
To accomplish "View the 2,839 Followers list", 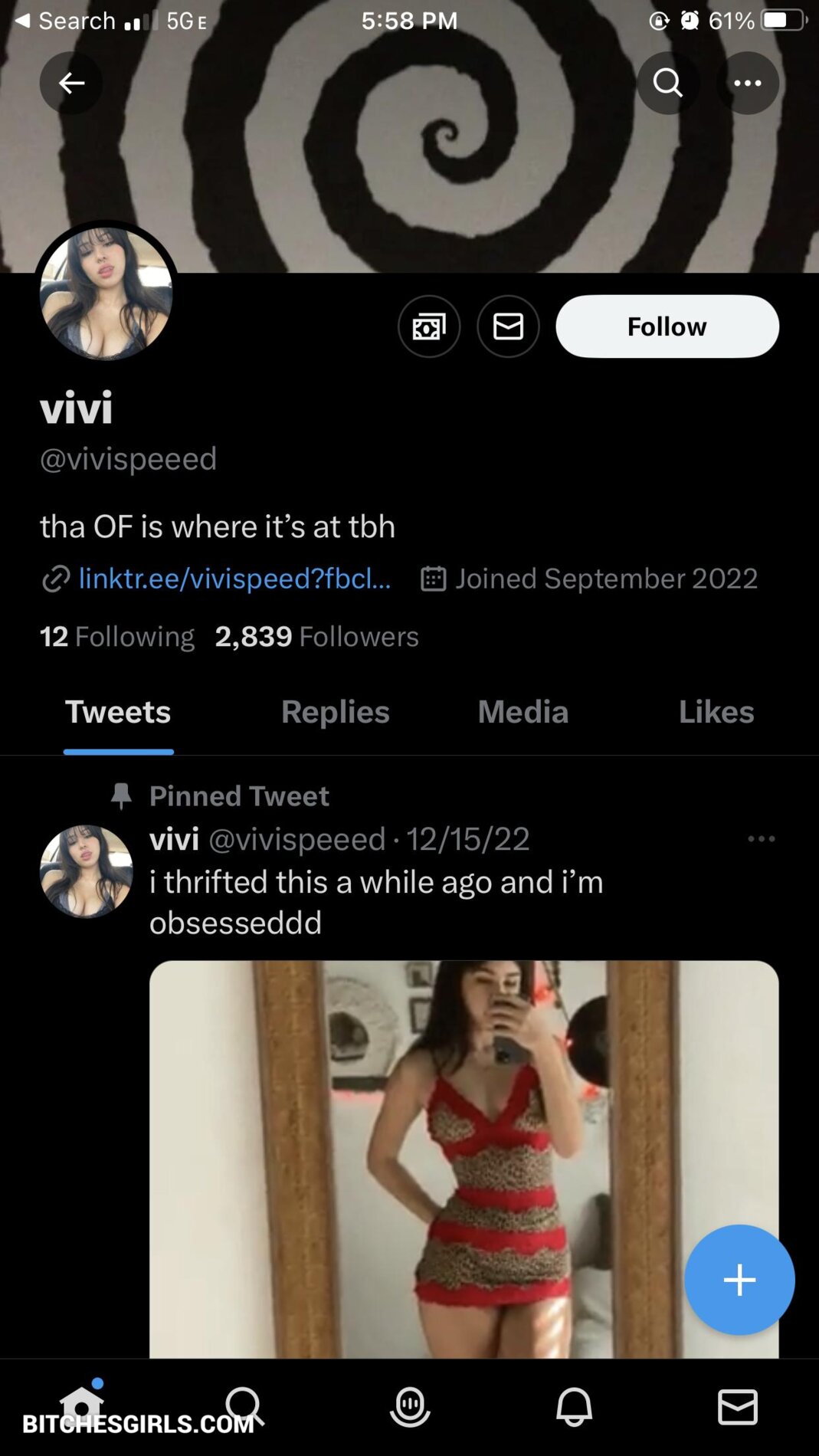I will point(316,637).
